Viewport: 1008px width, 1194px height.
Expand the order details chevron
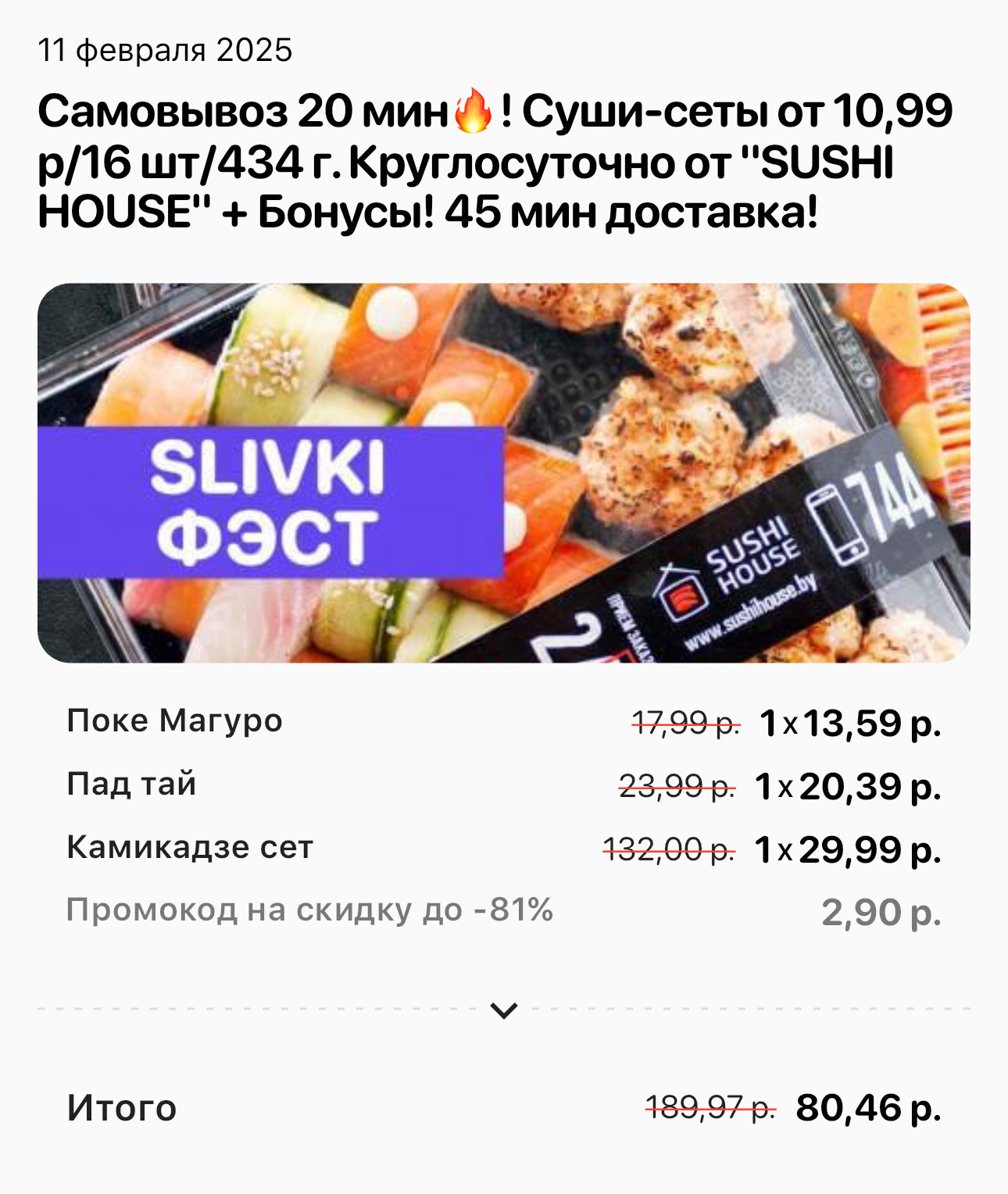pyautogui.click(x=503, y=1010)
